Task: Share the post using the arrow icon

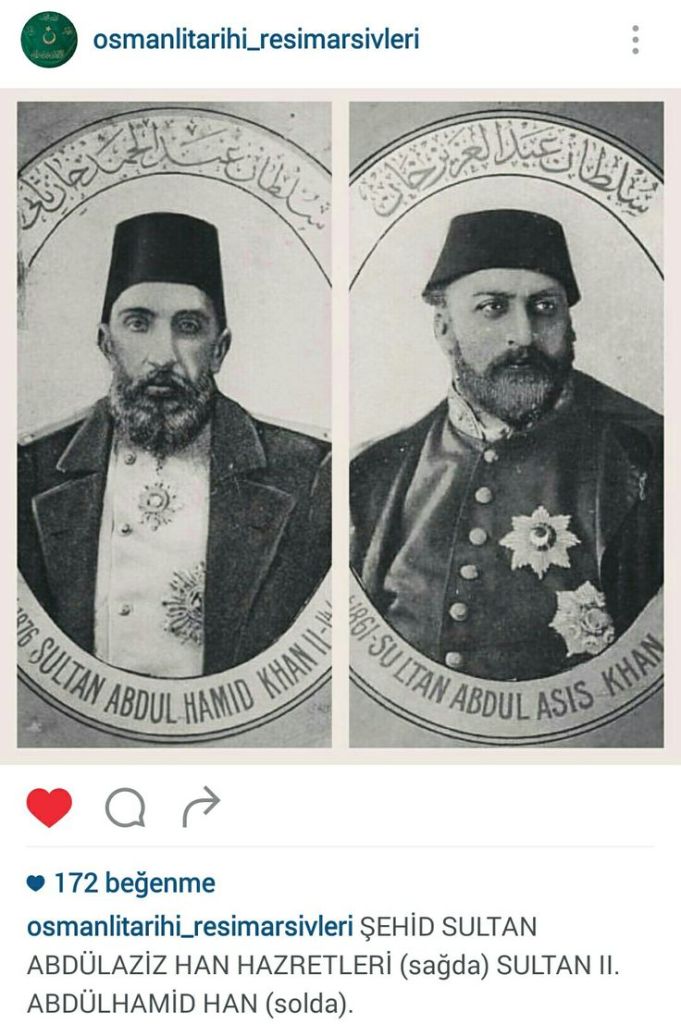Action: click(x=200, y=806)
